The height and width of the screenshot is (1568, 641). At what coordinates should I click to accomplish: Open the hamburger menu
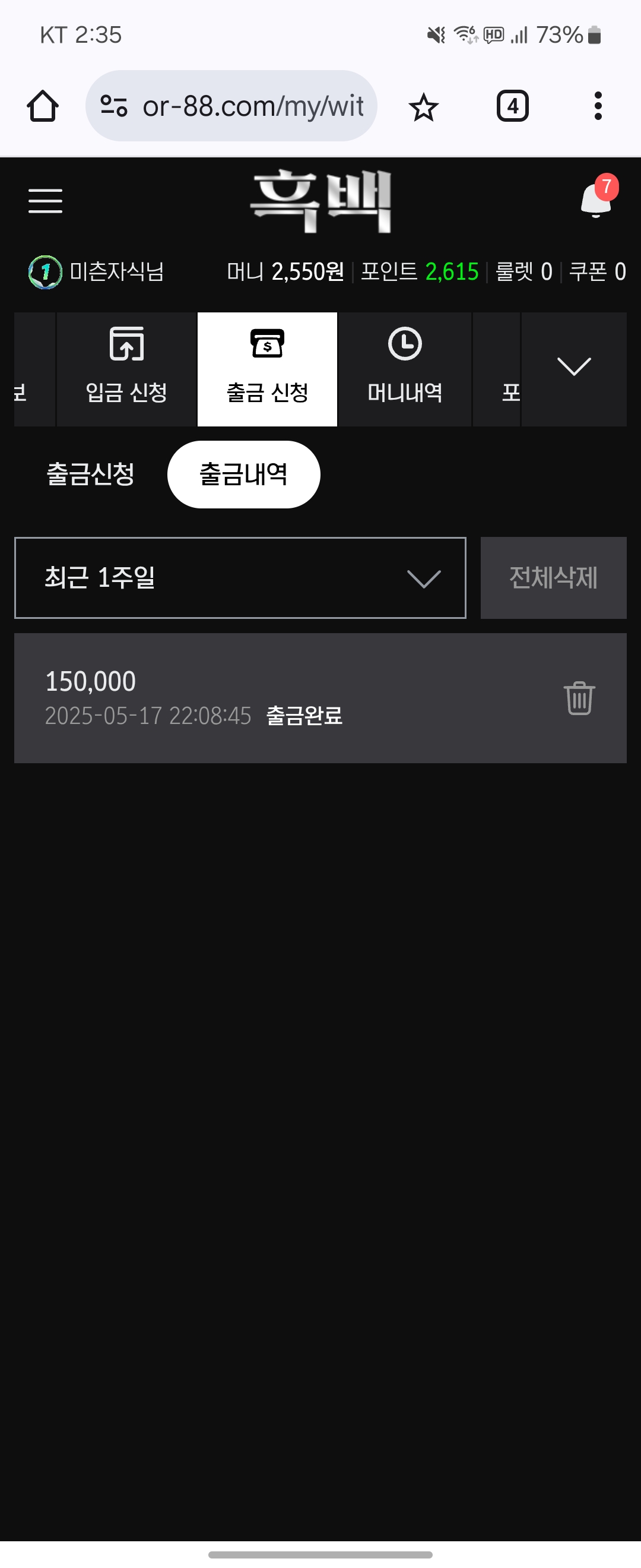point(46,201)
